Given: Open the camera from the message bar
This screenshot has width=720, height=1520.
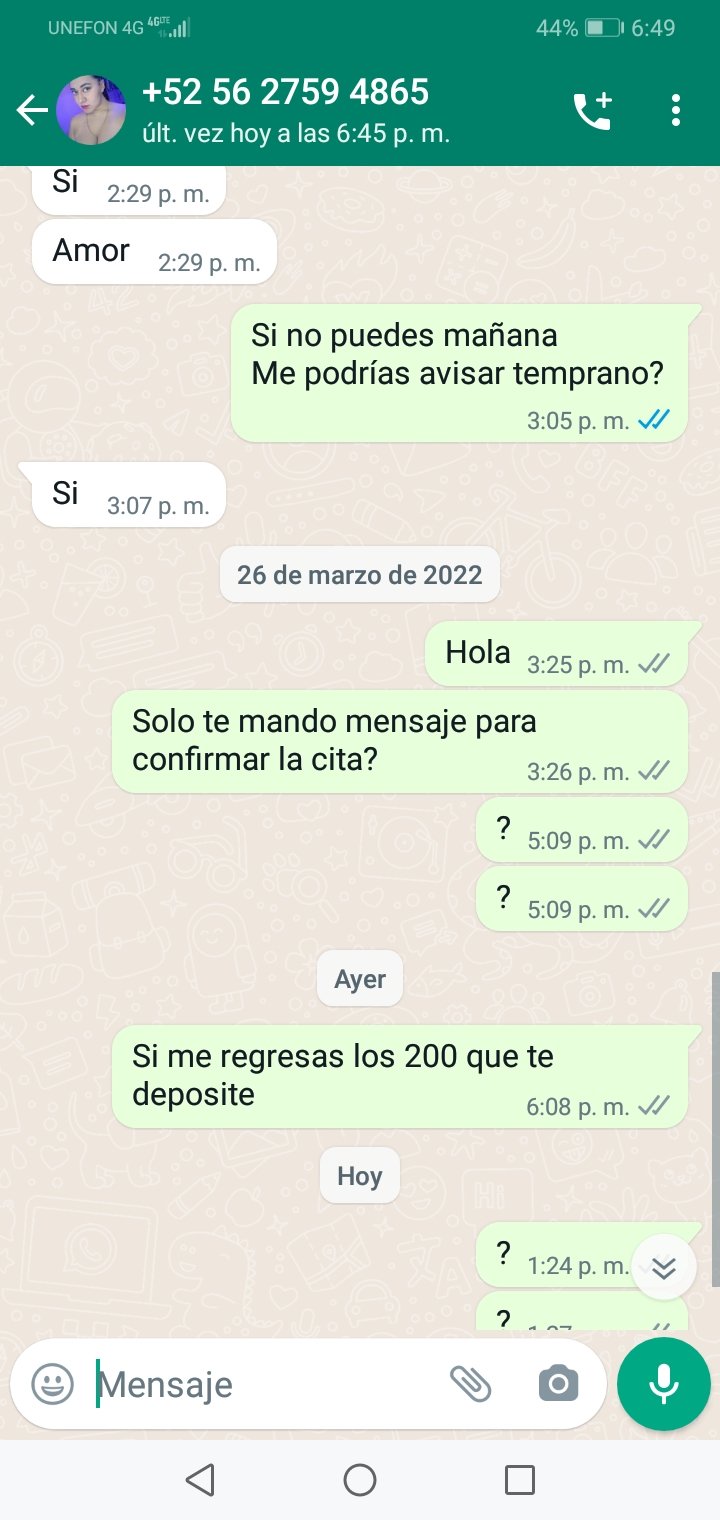Looking at the screenshot, I should point(558,1384).
